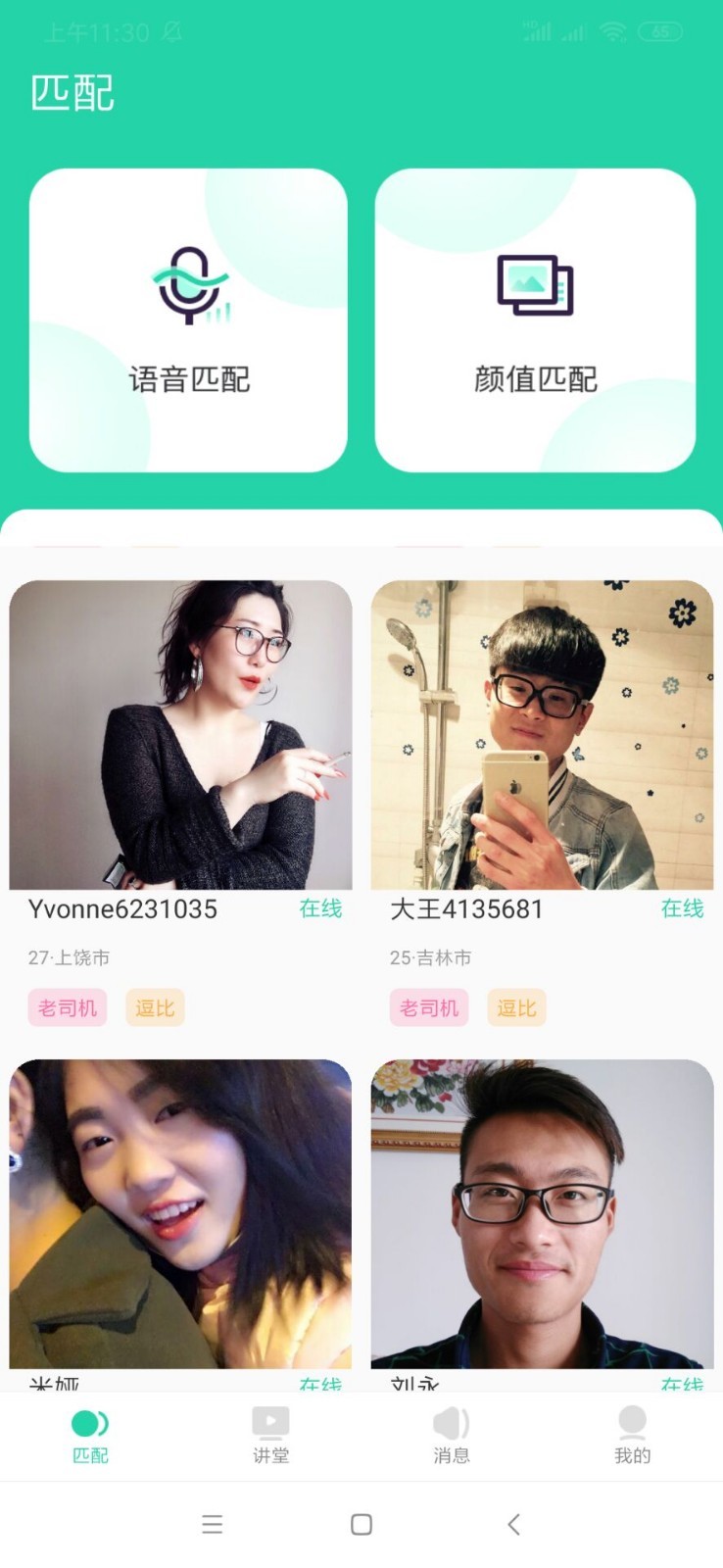Open the profile of 大王4135681
Image resolution: width=723 pixels, height=1568 pixels.
(542, 735)
